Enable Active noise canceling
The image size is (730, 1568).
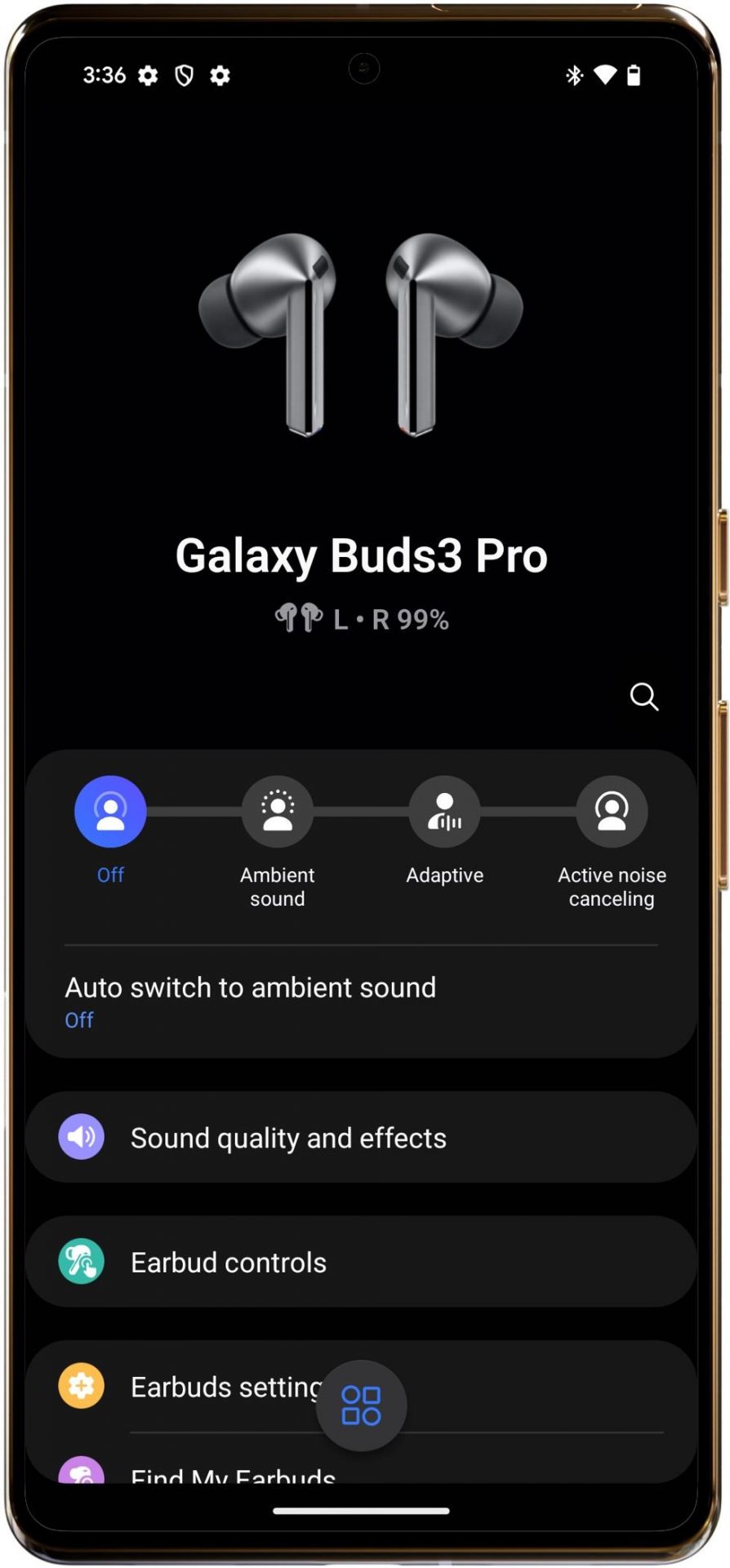click(612, 812)
